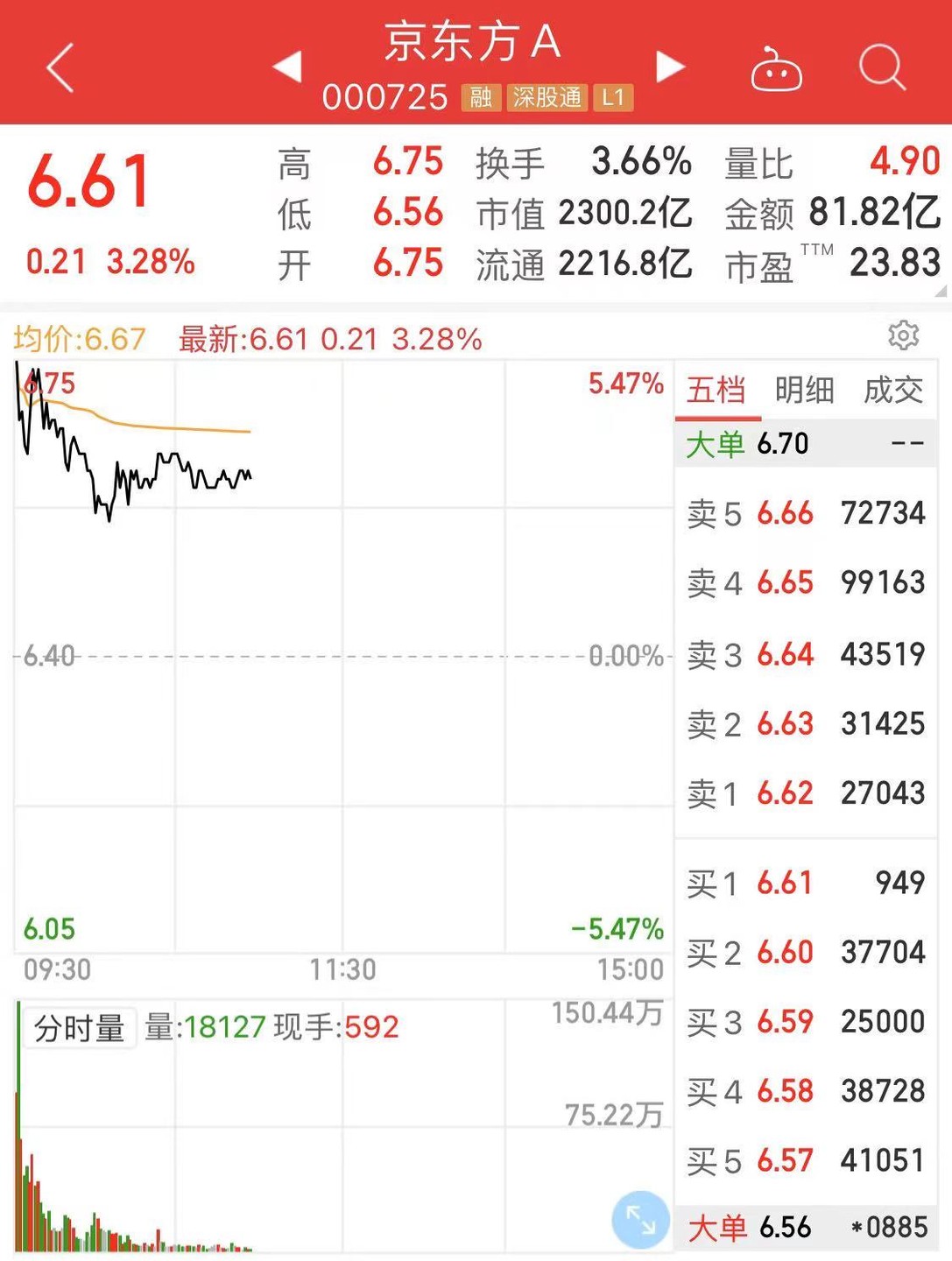This screenshot has width=952, height=1261.
Task: Tap the 分时量 indicator selector
Action: [x=80, y=1028]
